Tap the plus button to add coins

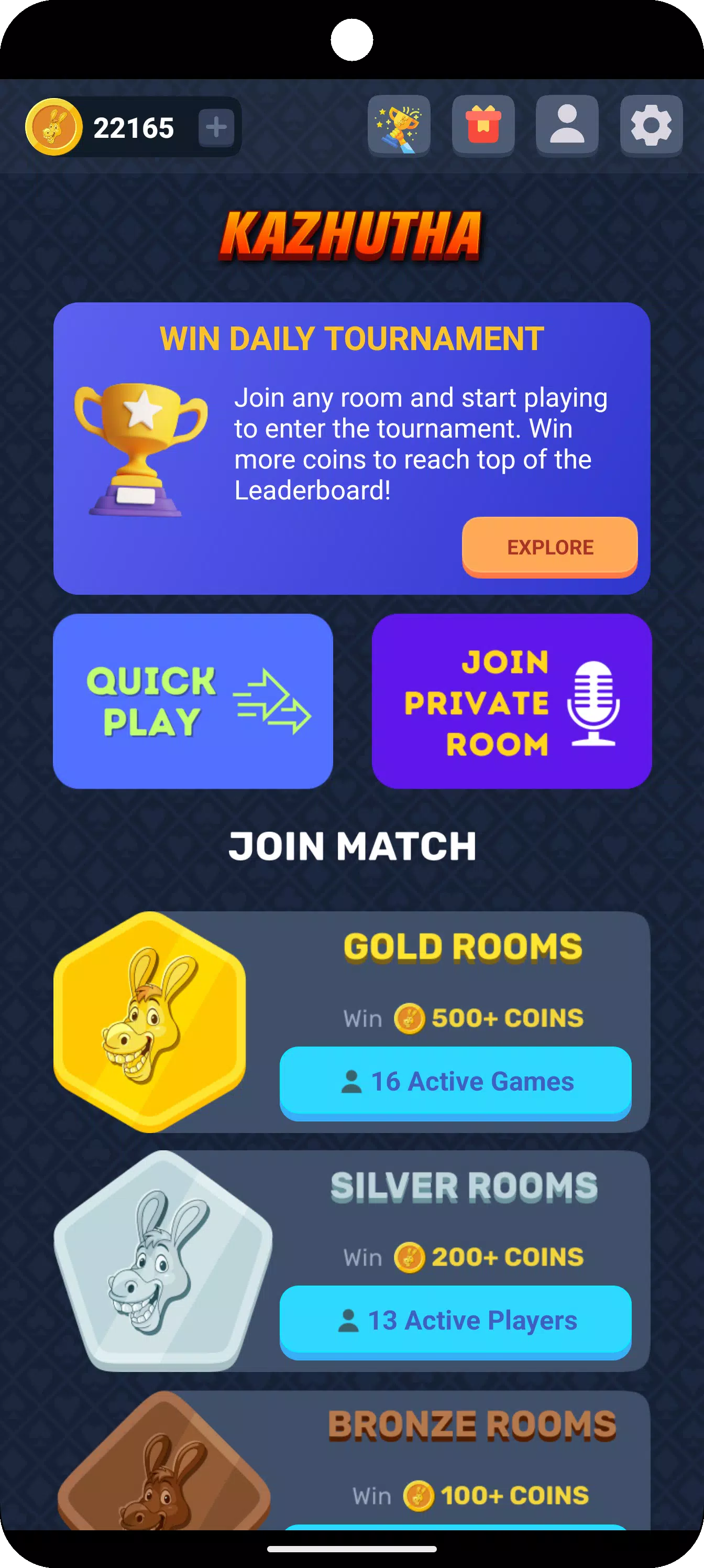point(216,127)
